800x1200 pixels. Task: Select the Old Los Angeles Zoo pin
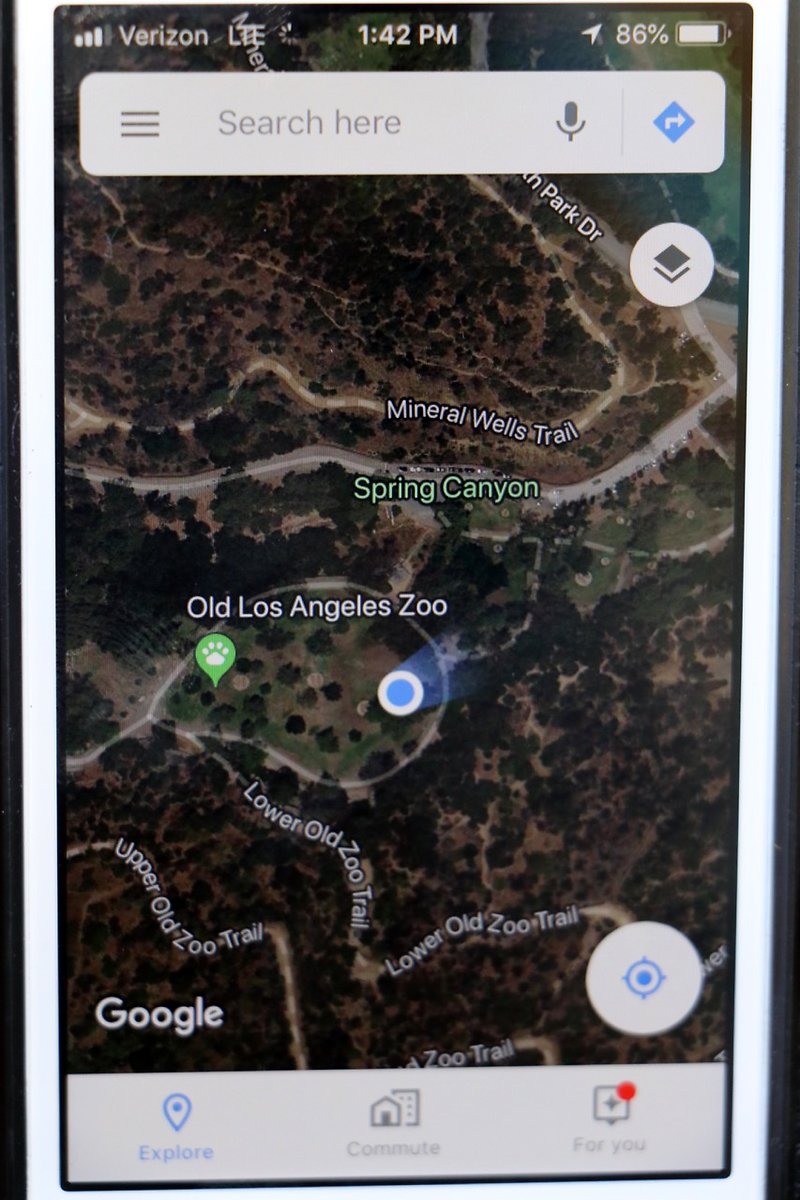[215, 658]
